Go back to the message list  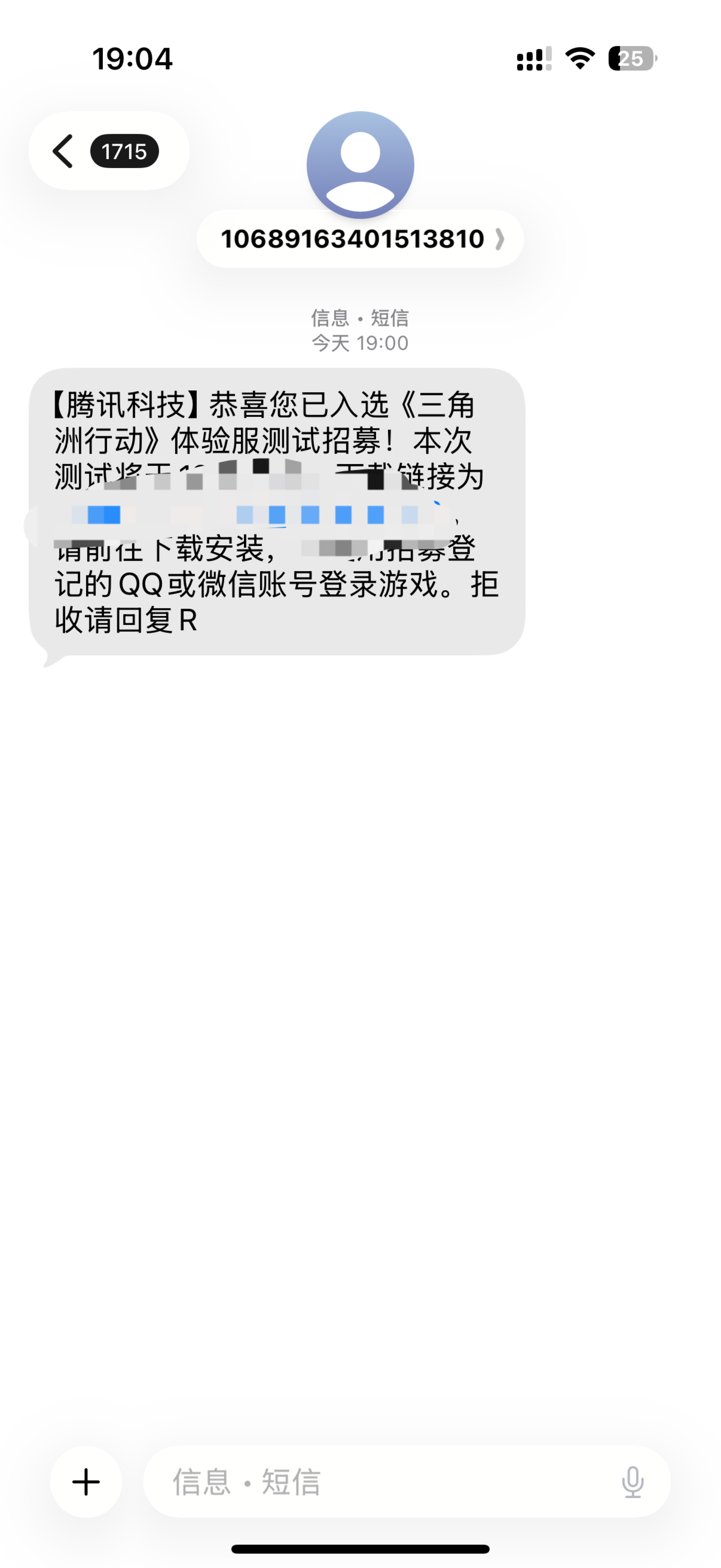(108, 151)
